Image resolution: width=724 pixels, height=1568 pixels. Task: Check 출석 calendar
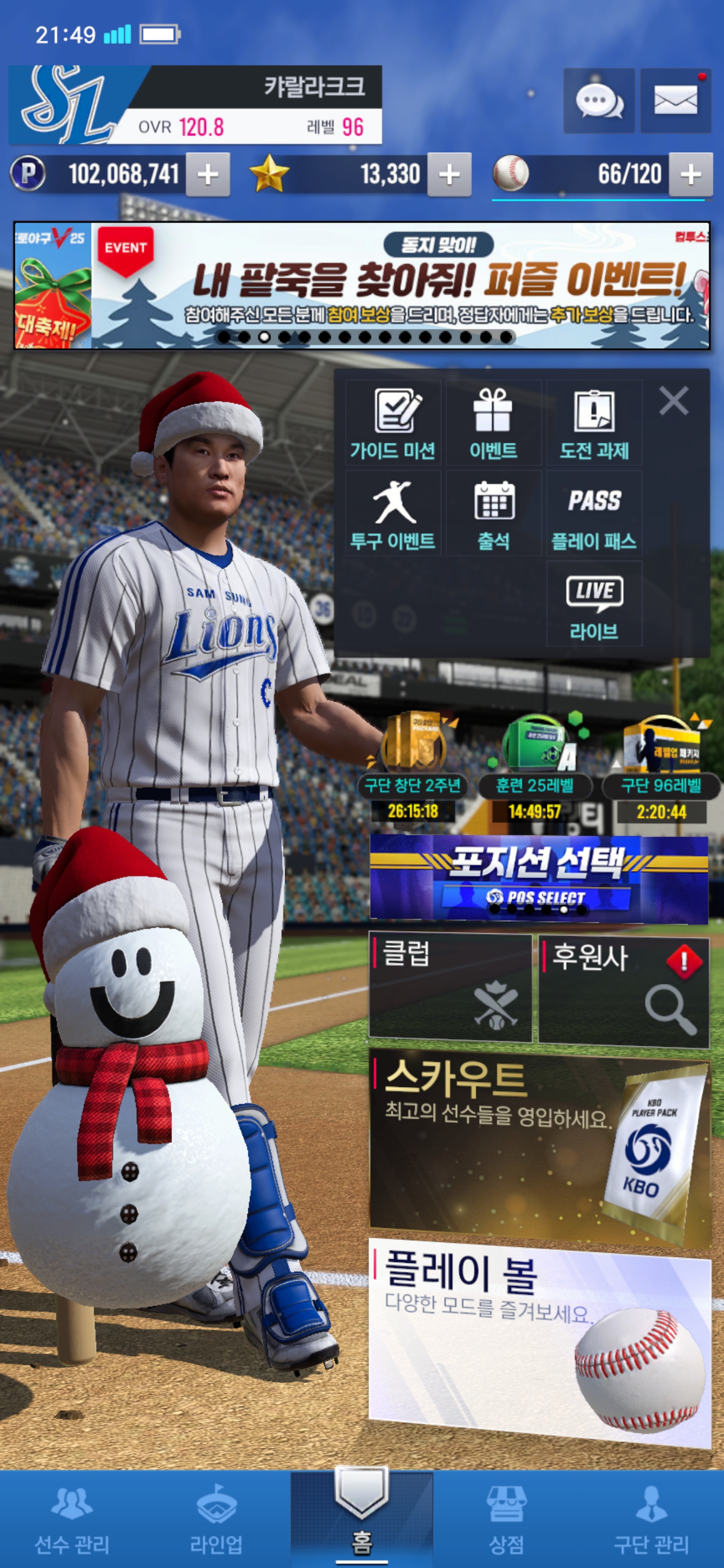[493, 513]
